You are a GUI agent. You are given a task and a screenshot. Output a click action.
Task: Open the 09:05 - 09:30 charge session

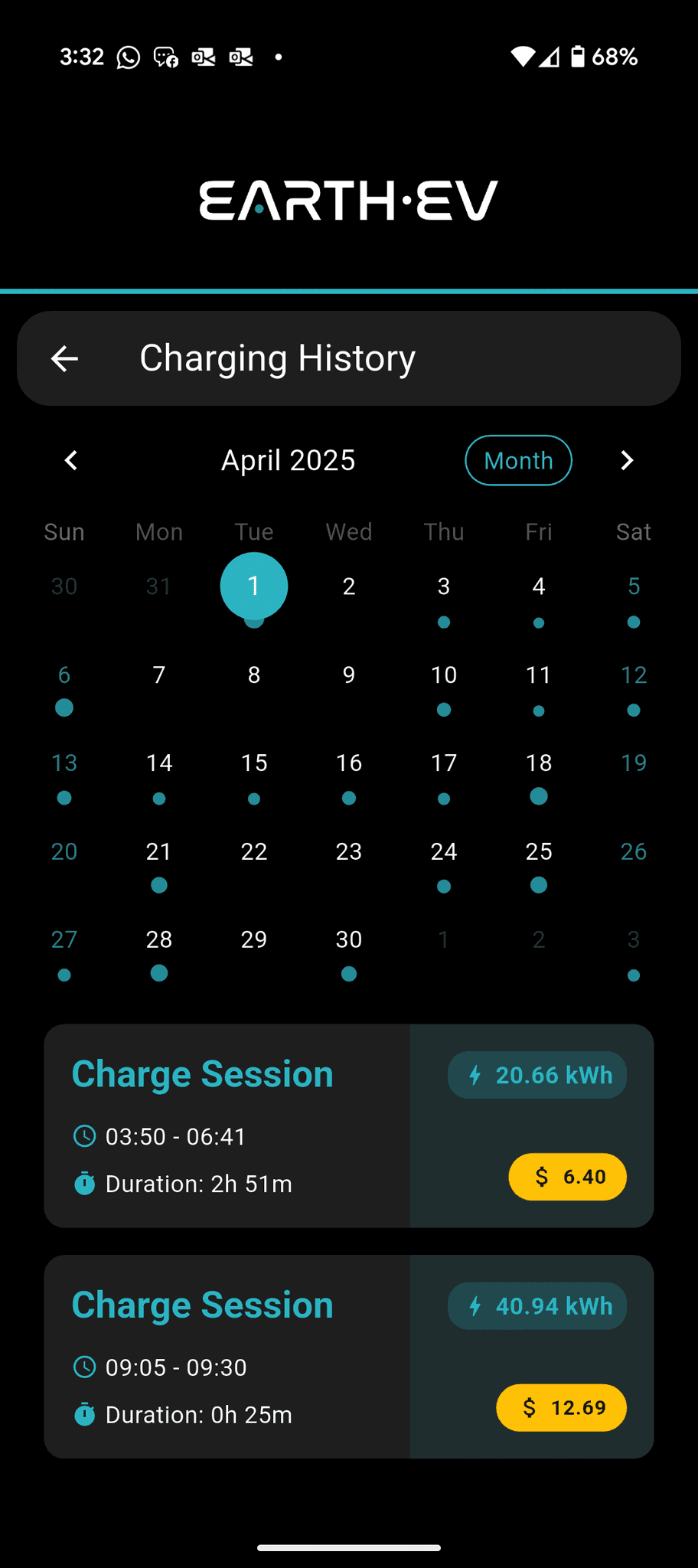(x=349, y=1356)
